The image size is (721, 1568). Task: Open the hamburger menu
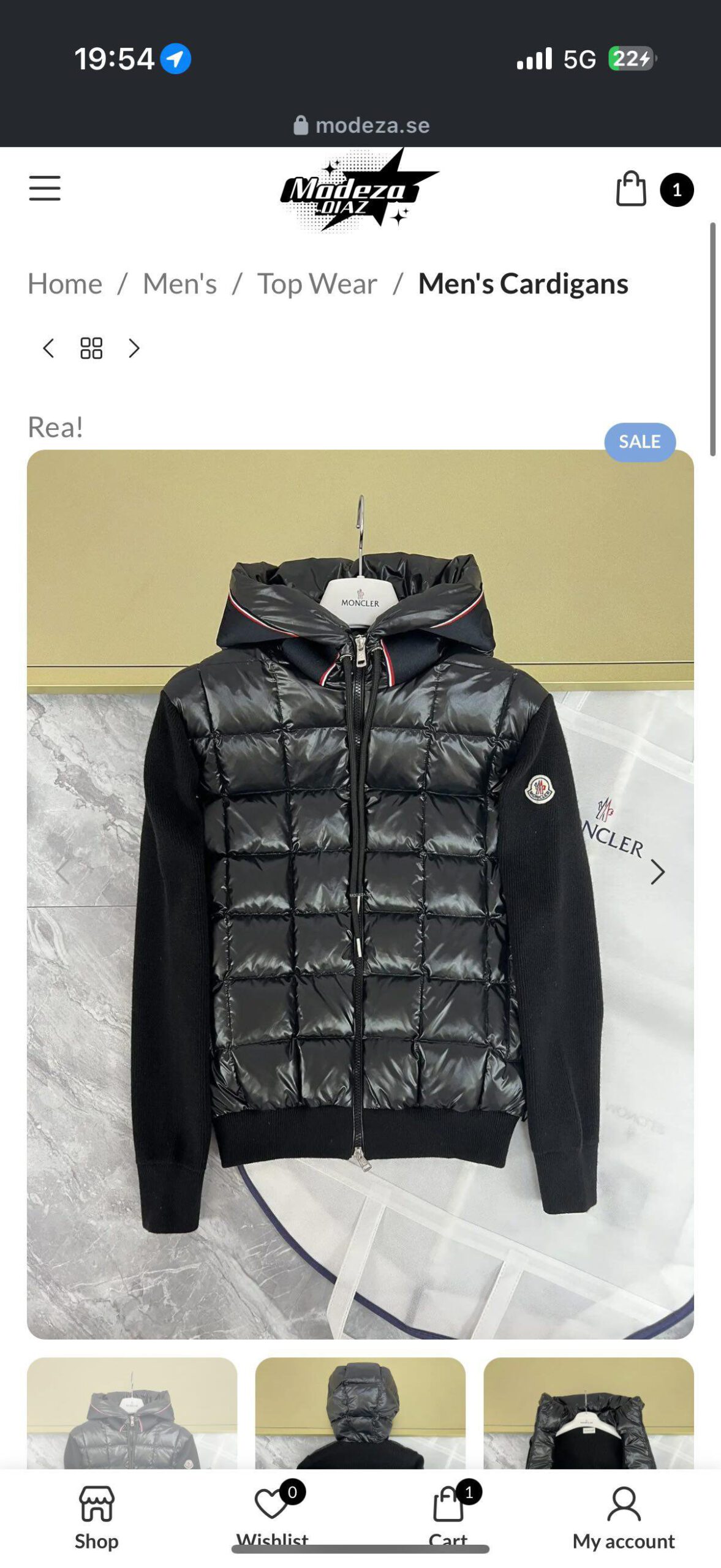click(x=45, y=188)
